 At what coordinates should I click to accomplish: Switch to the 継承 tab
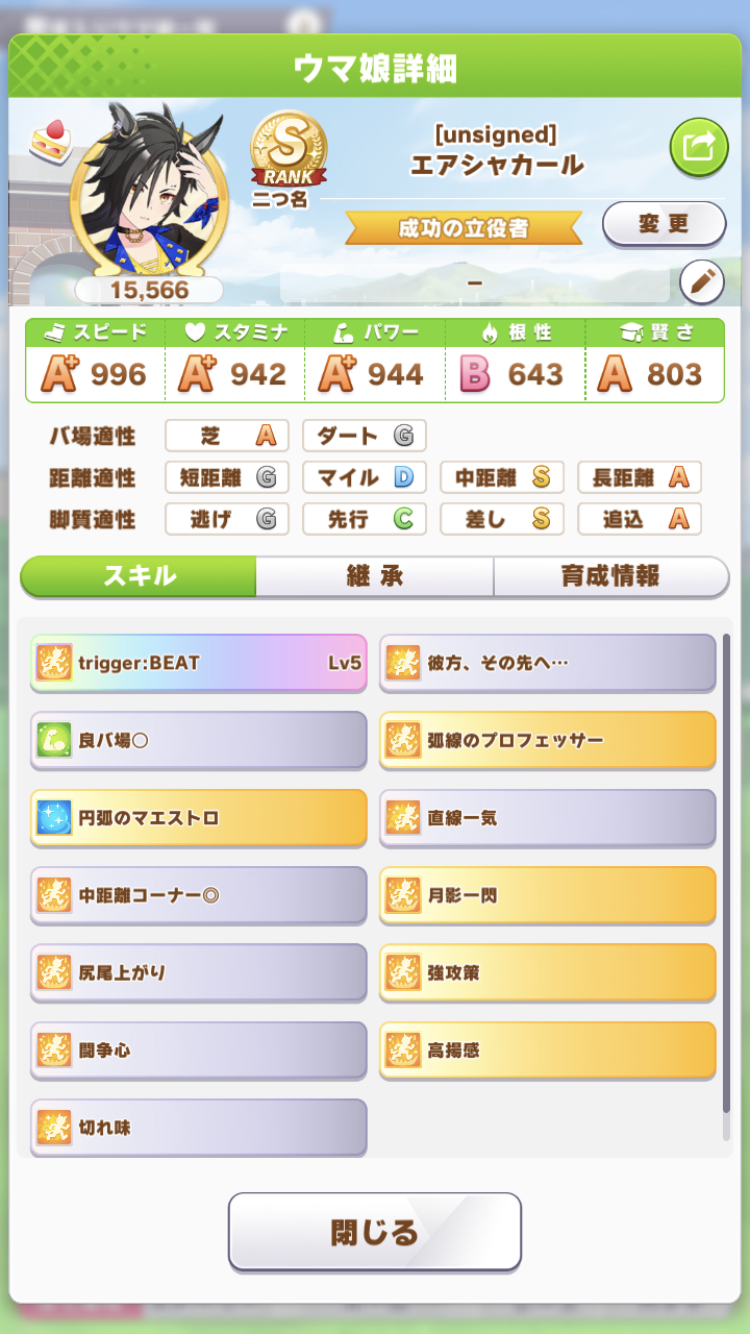(x=374, y=577)
